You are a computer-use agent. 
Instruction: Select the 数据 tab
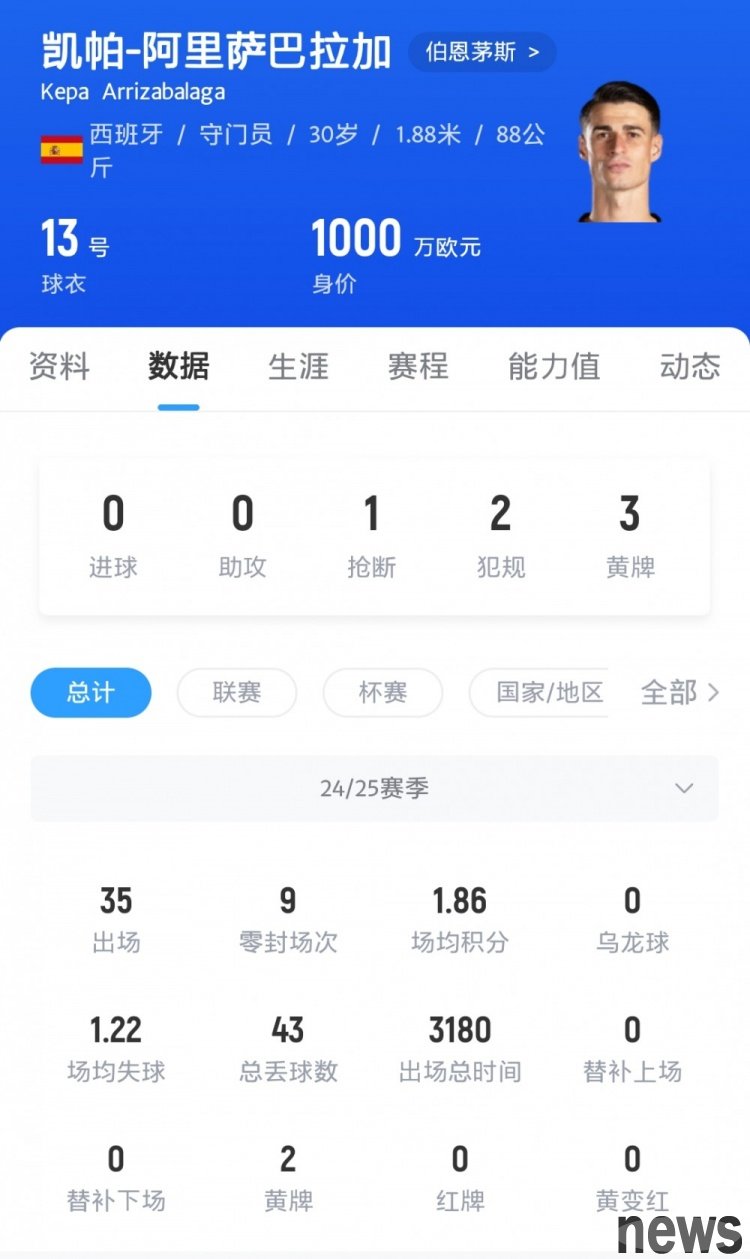[179, 366]
